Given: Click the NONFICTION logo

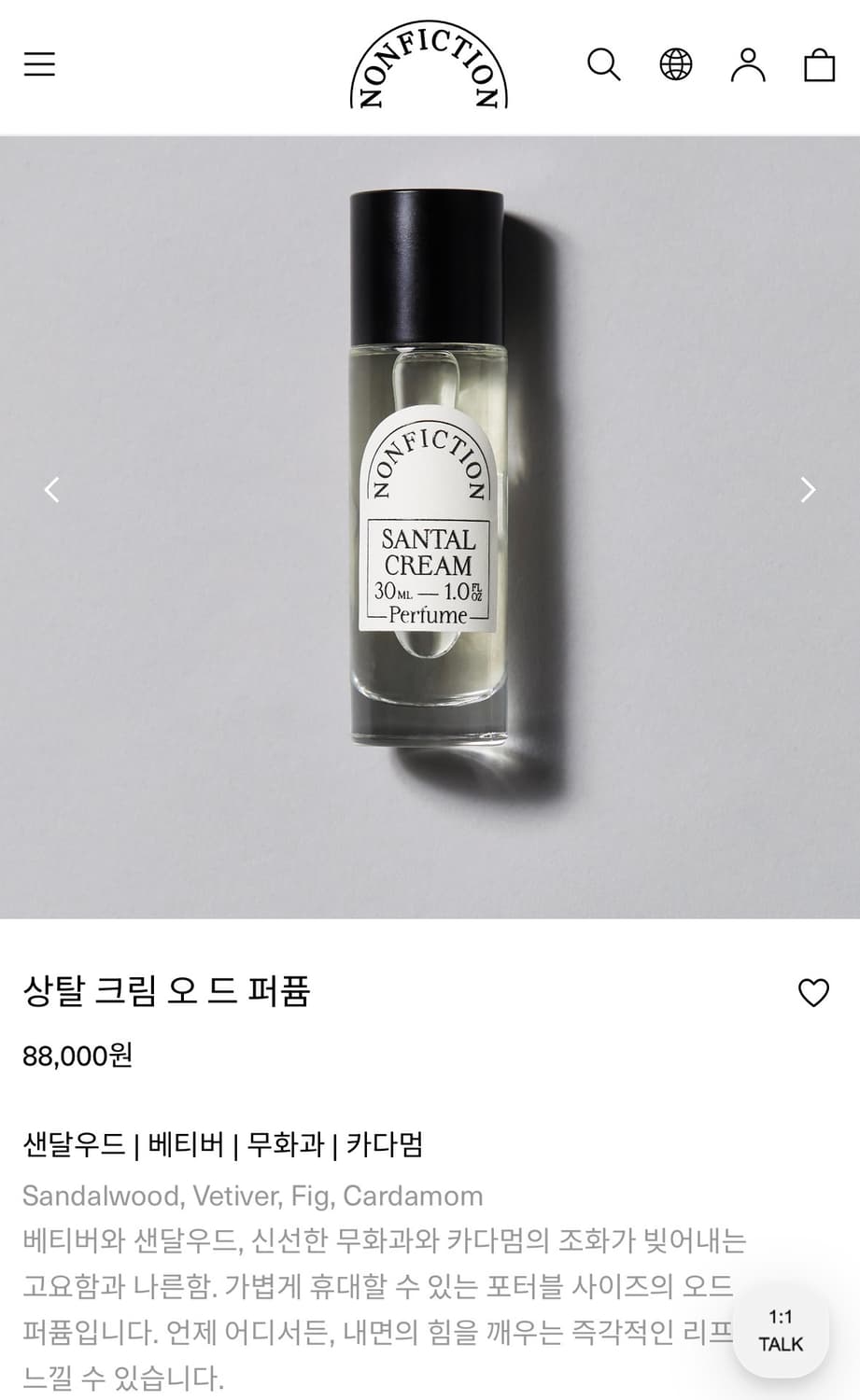Looking at the screenshot, I should (x=430, y=65).
